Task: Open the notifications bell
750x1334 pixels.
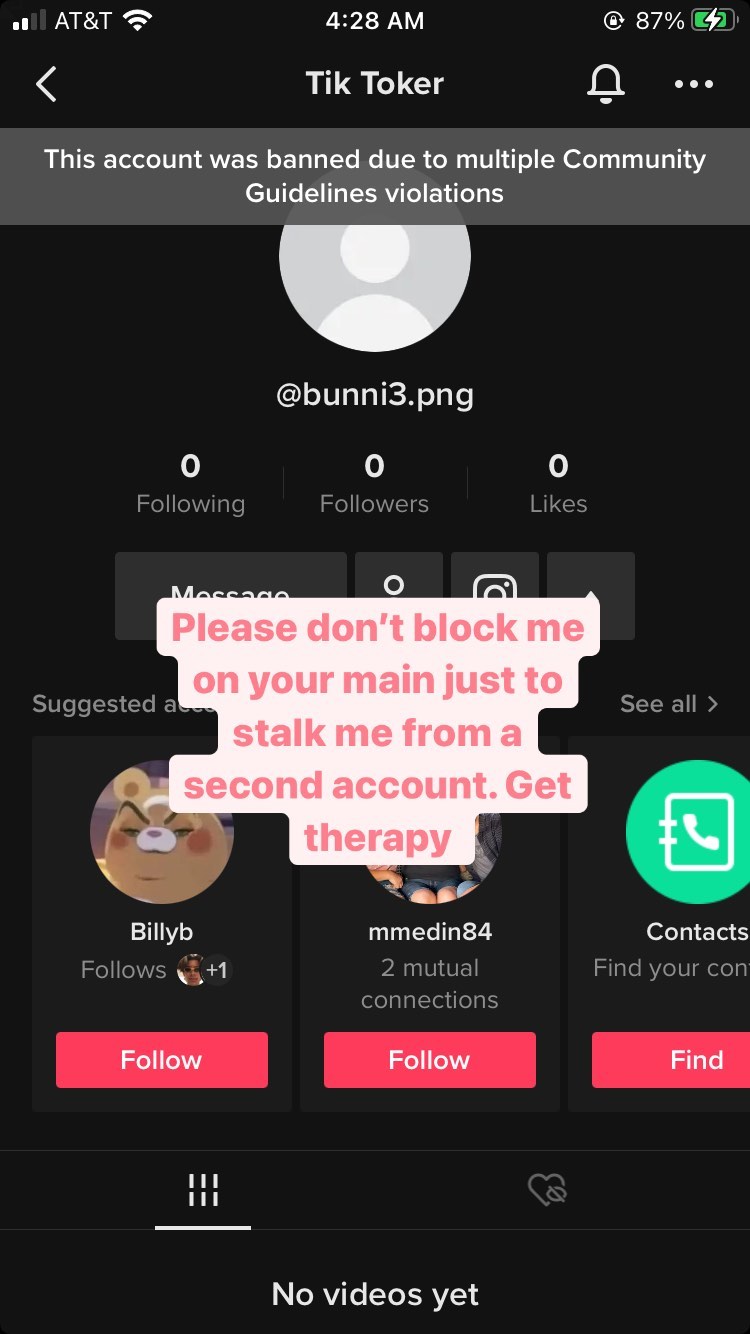Action: point(605,84)
